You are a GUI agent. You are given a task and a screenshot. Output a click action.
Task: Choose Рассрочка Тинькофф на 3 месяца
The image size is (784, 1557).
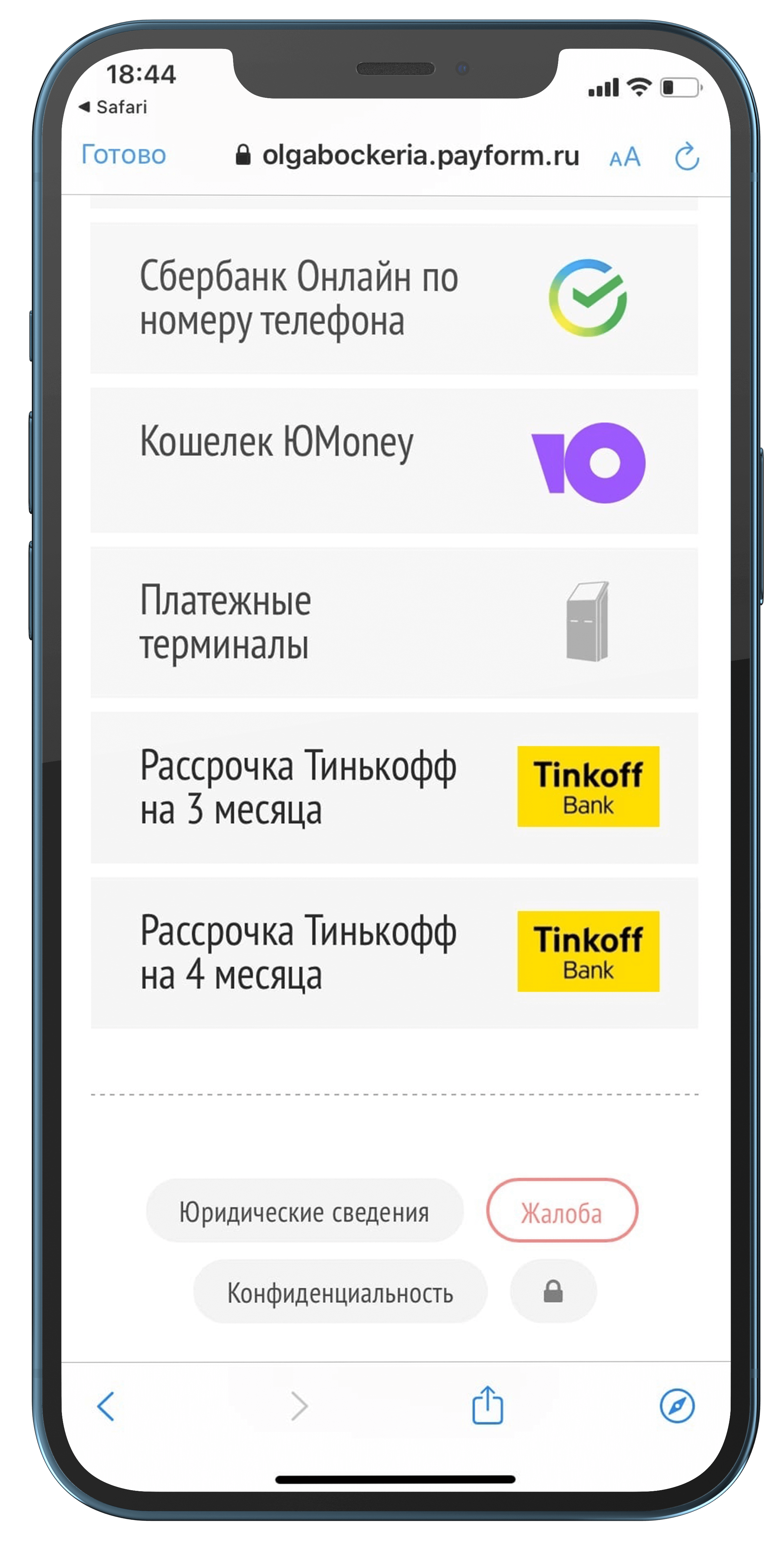pyautogui.click(x=394, y=787)
